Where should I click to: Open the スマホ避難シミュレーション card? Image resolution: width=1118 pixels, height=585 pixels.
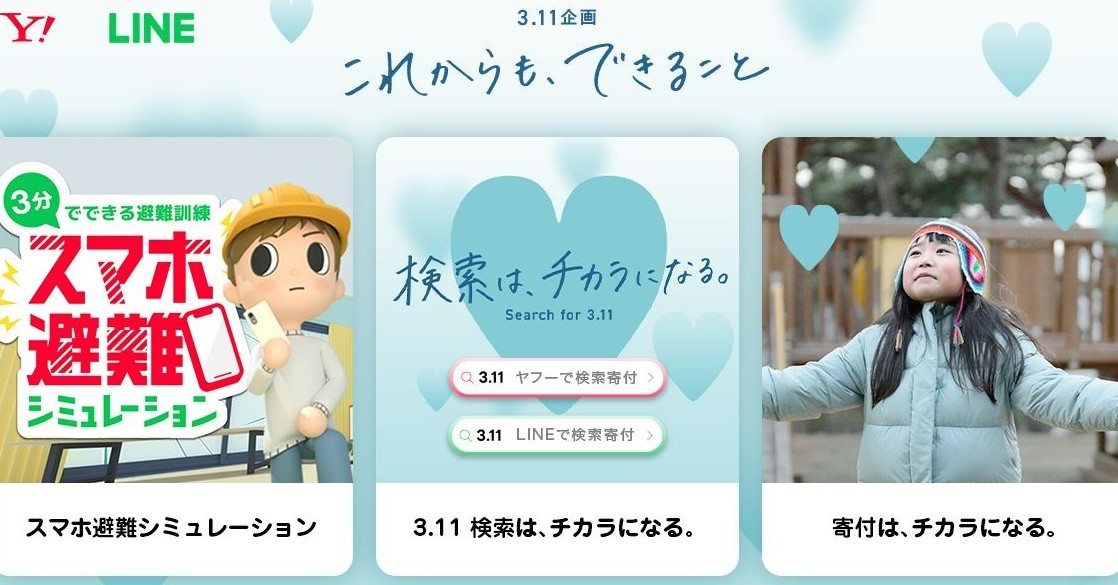click(x=171, y=527)
